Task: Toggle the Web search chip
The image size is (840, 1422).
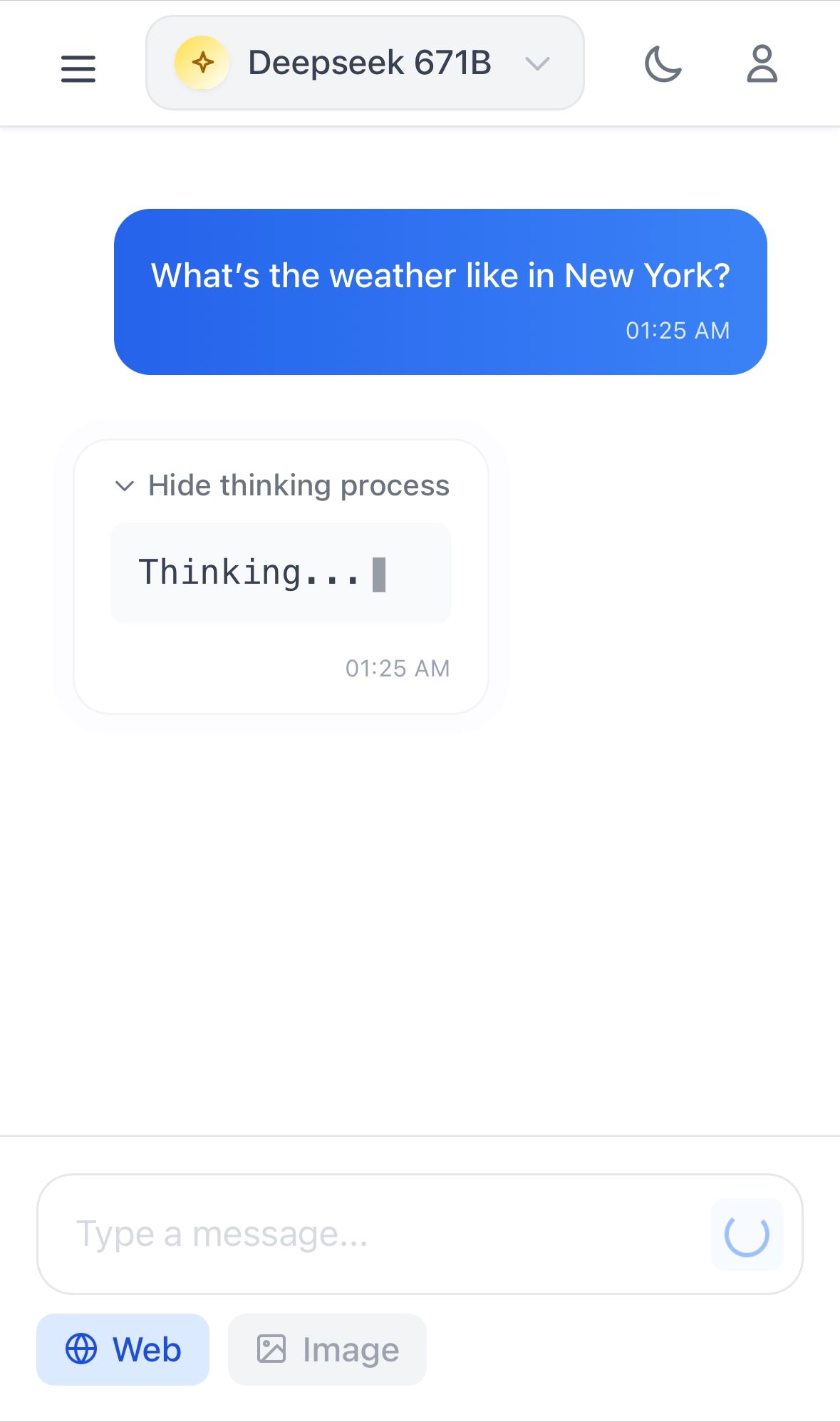Action: tap(123, 1349)
